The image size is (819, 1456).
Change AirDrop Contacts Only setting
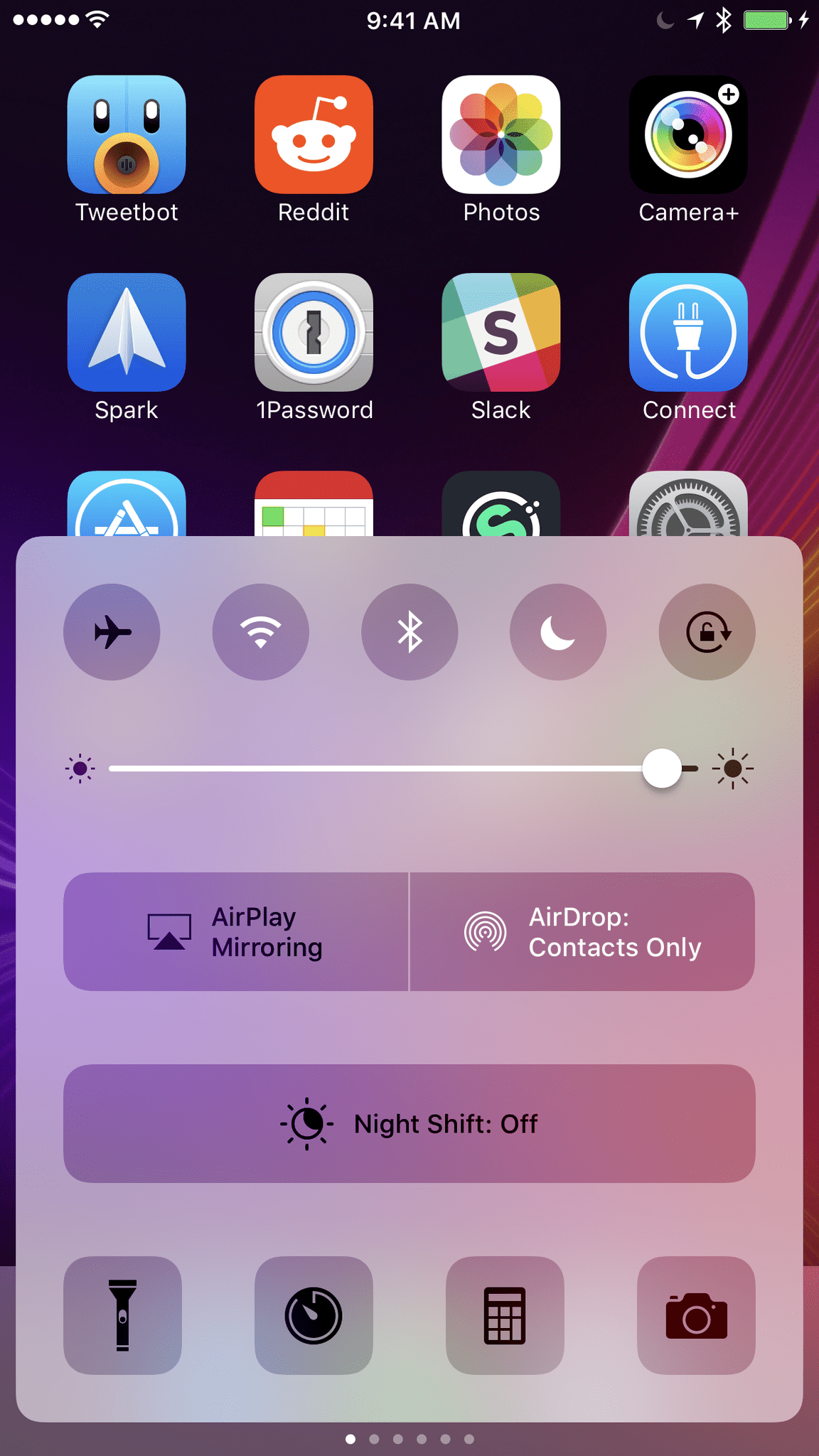pos(582,931)
